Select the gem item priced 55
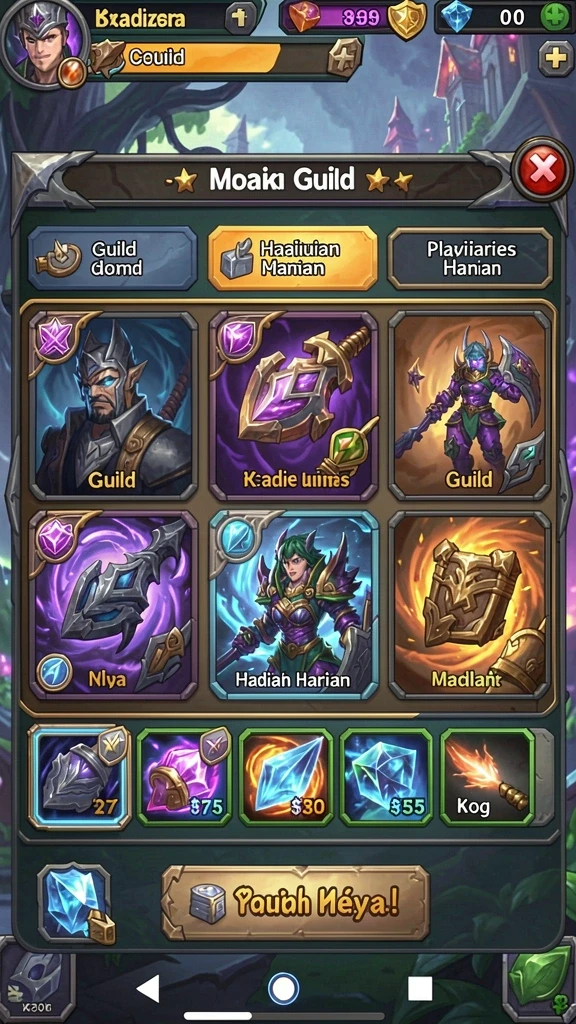Screen dimensions: 576x1024 (x=387, y=777)
